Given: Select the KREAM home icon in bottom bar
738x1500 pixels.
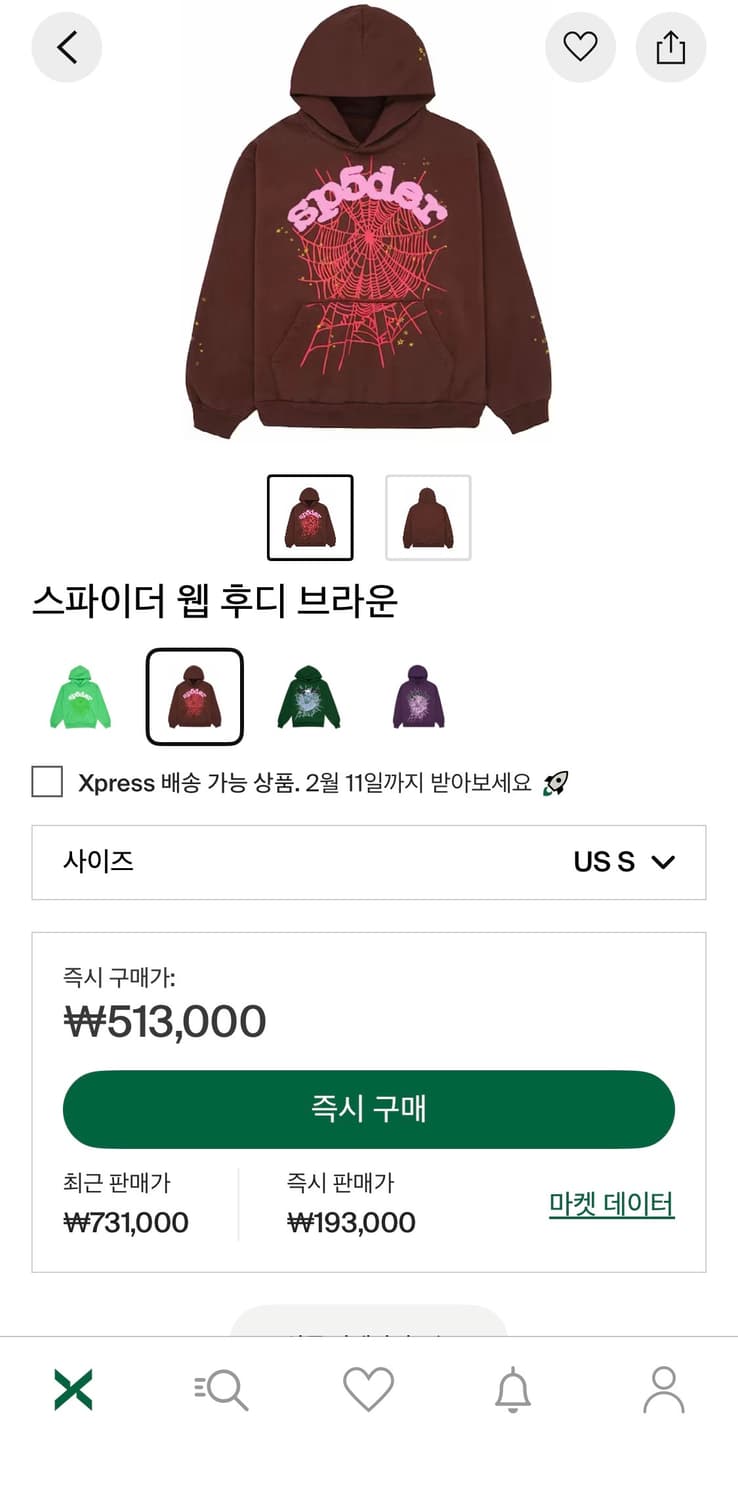Looking at the screenshot, I should coord(73,1388).
